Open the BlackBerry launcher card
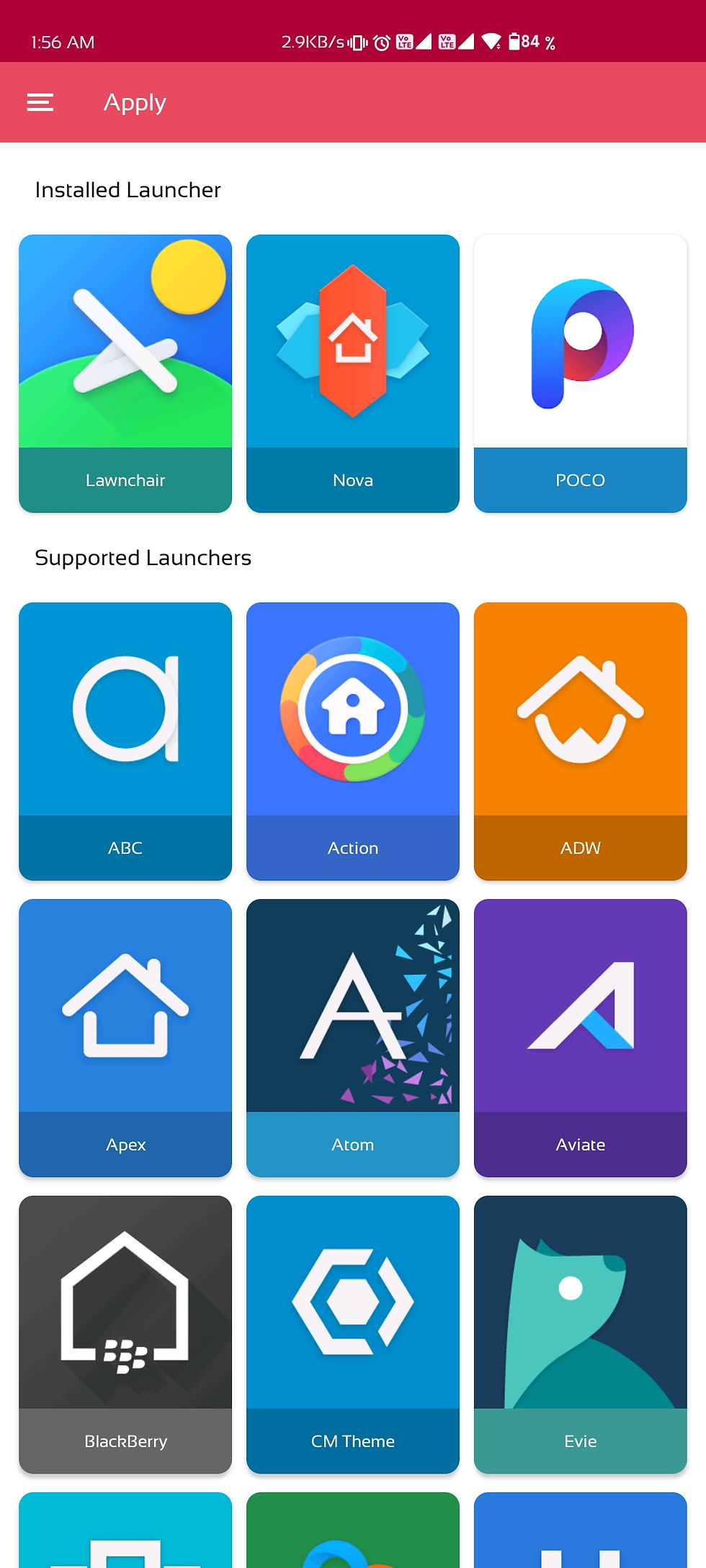The height and width of the screenshot is (1568, 706). click(x=125, y=1334)
